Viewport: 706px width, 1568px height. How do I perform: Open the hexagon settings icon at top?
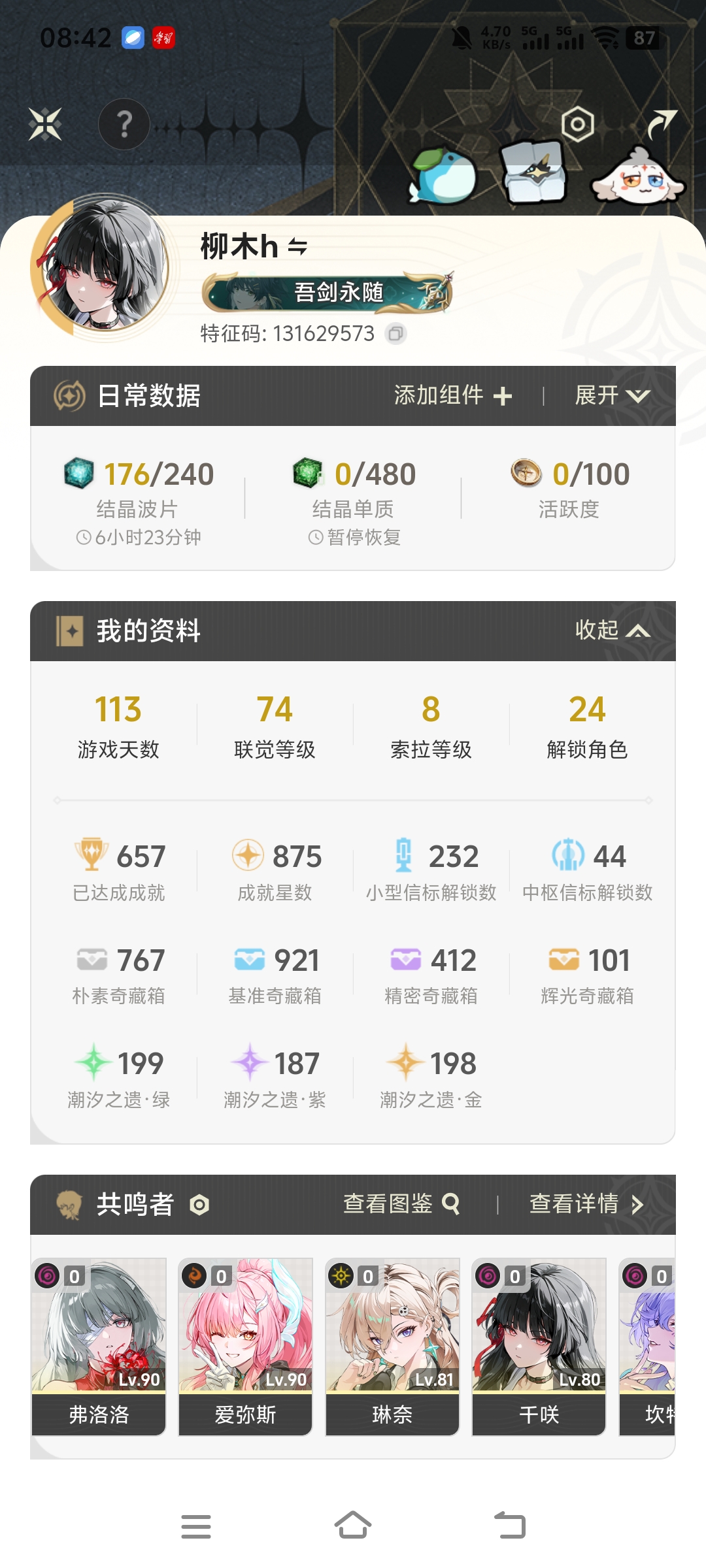pyautogui.click(x=578, y=124)
